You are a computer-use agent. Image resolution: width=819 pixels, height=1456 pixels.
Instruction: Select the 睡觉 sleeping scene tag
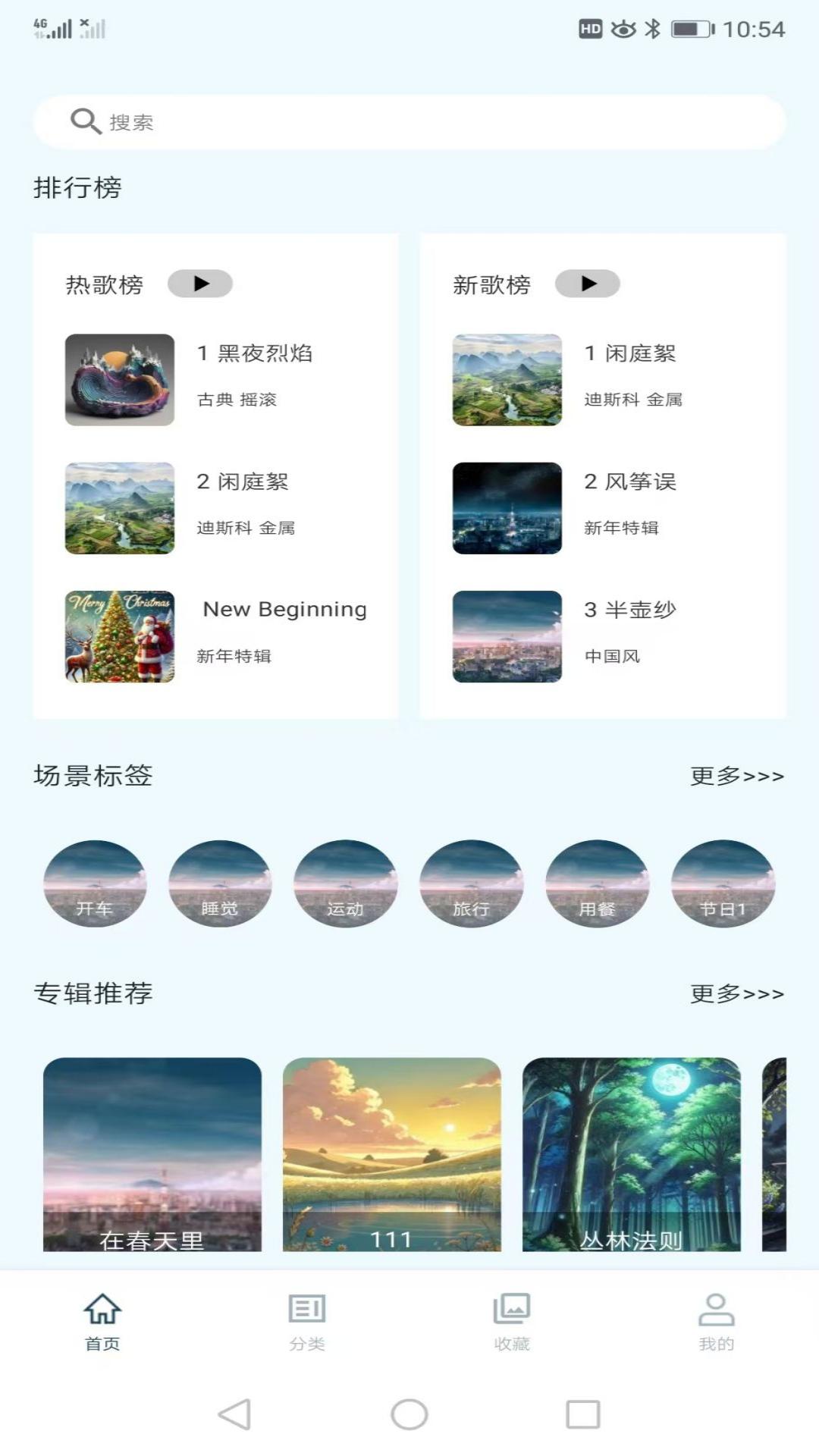coord(221,884)
